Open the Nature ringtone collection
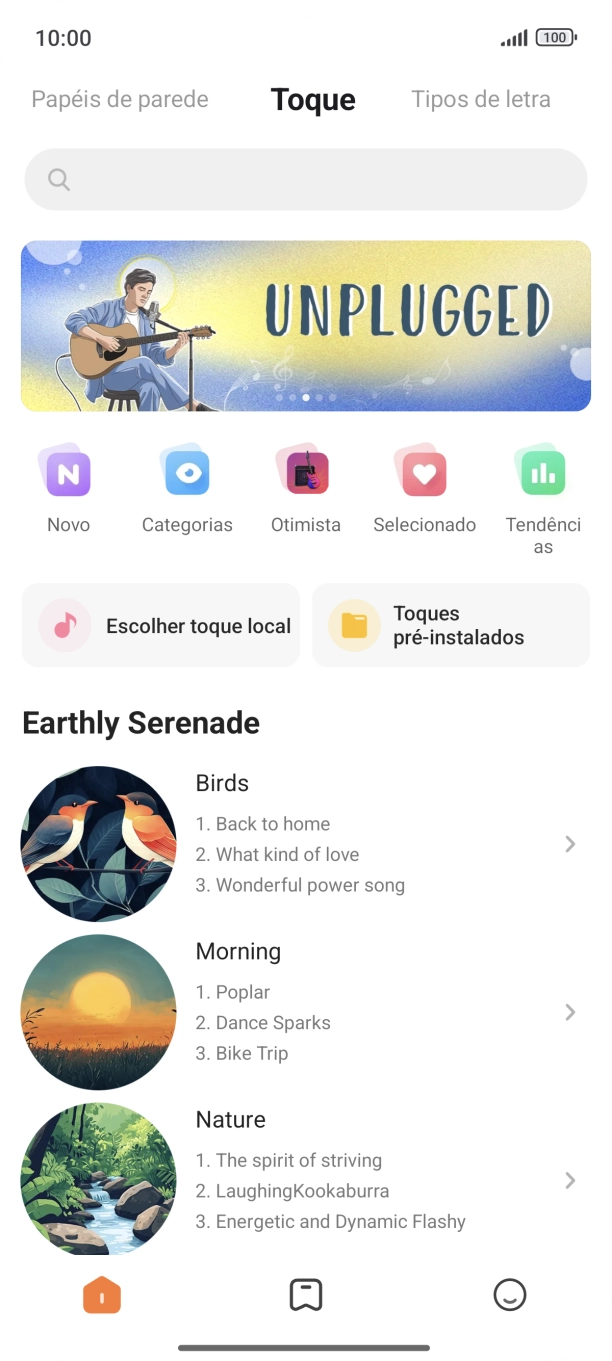This screenshot has height=1361, width=612. pos(306,1180)
